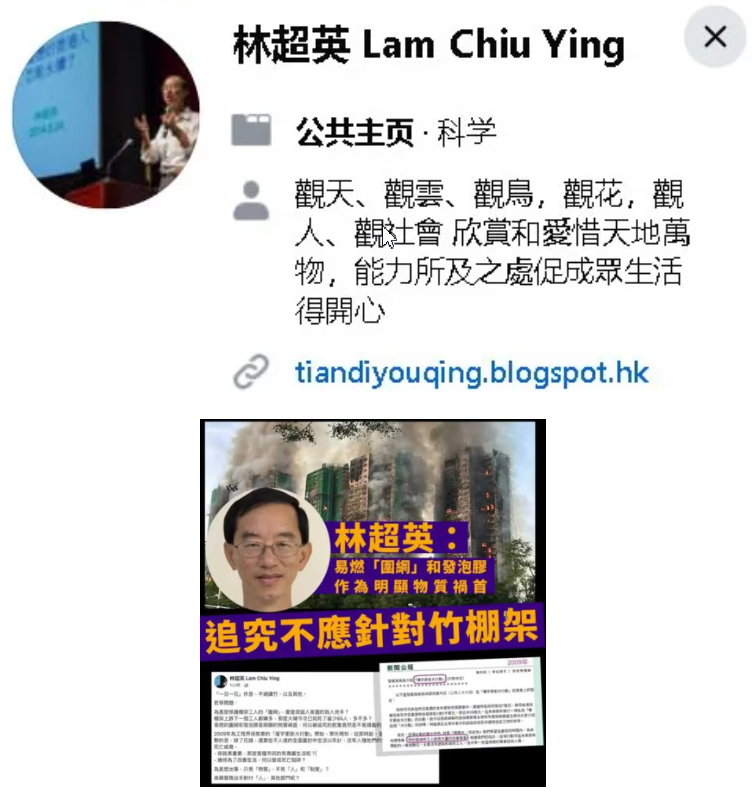Open the tiandiyouqing.blogspot.hk link
This screenshot has height=798, width=752.
tap(472, 373)
